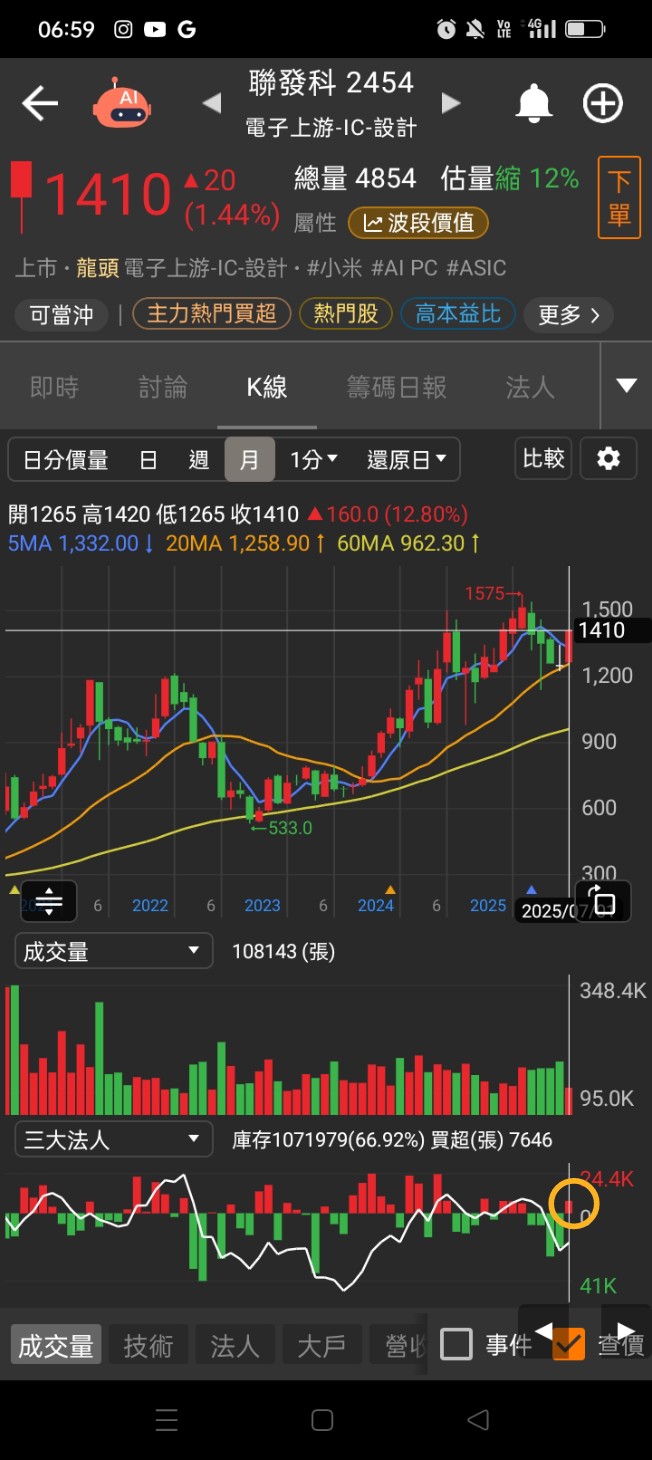
Task: Open the 波段價值 attribute chip
Action: point(418,223)
